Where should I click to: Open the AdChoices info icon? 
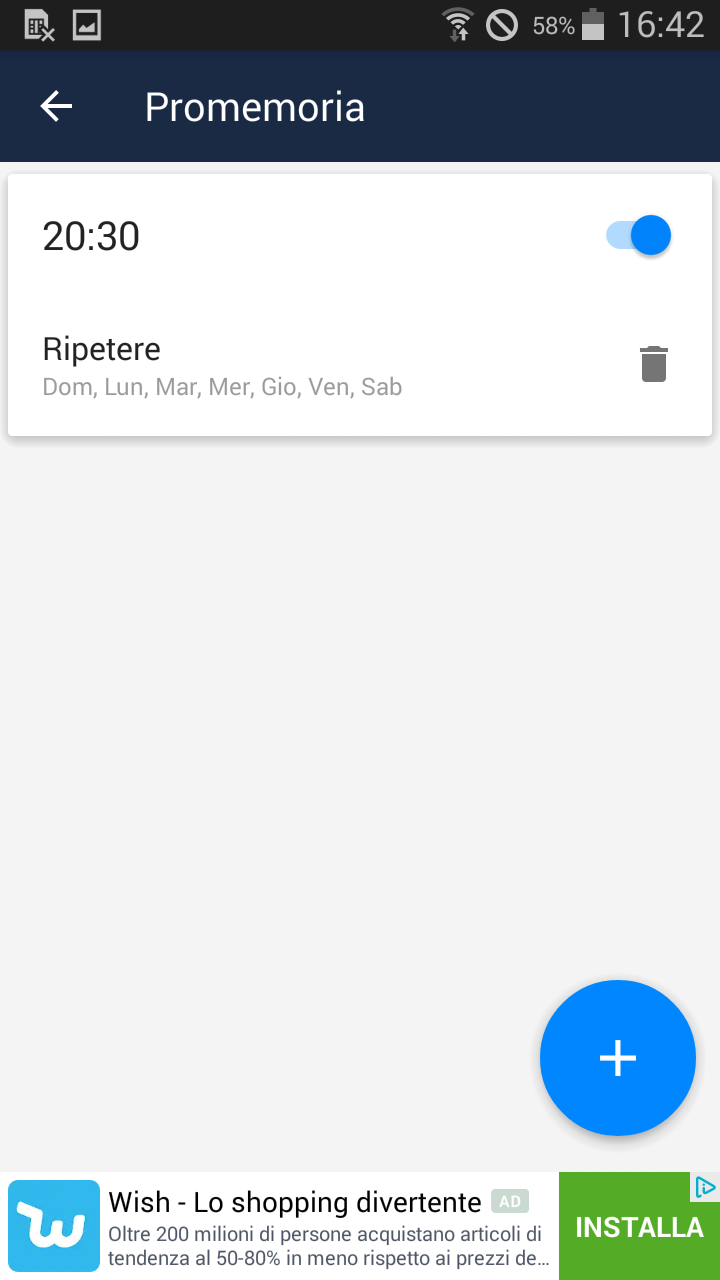tap(705, 1187)
